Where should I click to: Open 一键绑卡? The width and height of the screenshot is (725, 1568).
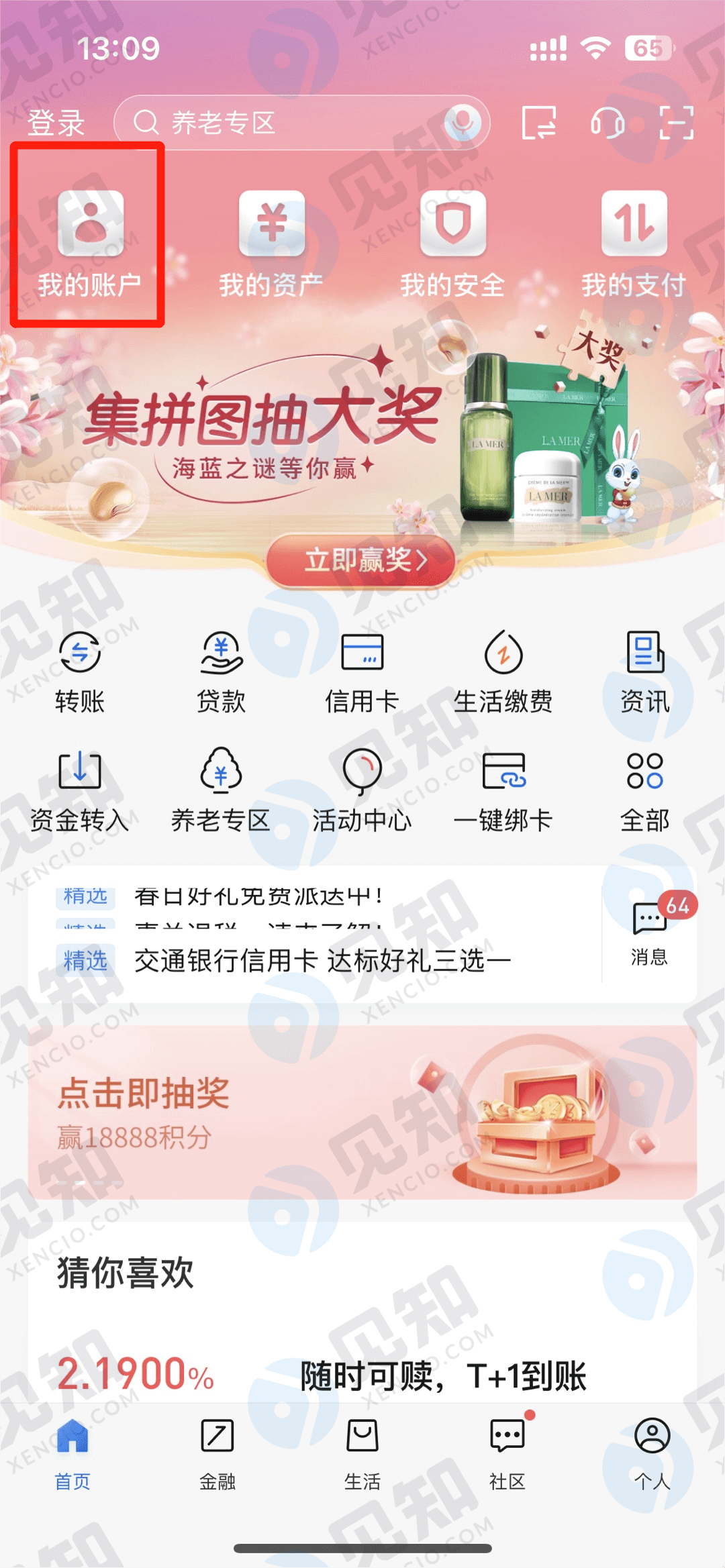click(x=503, y=790)
